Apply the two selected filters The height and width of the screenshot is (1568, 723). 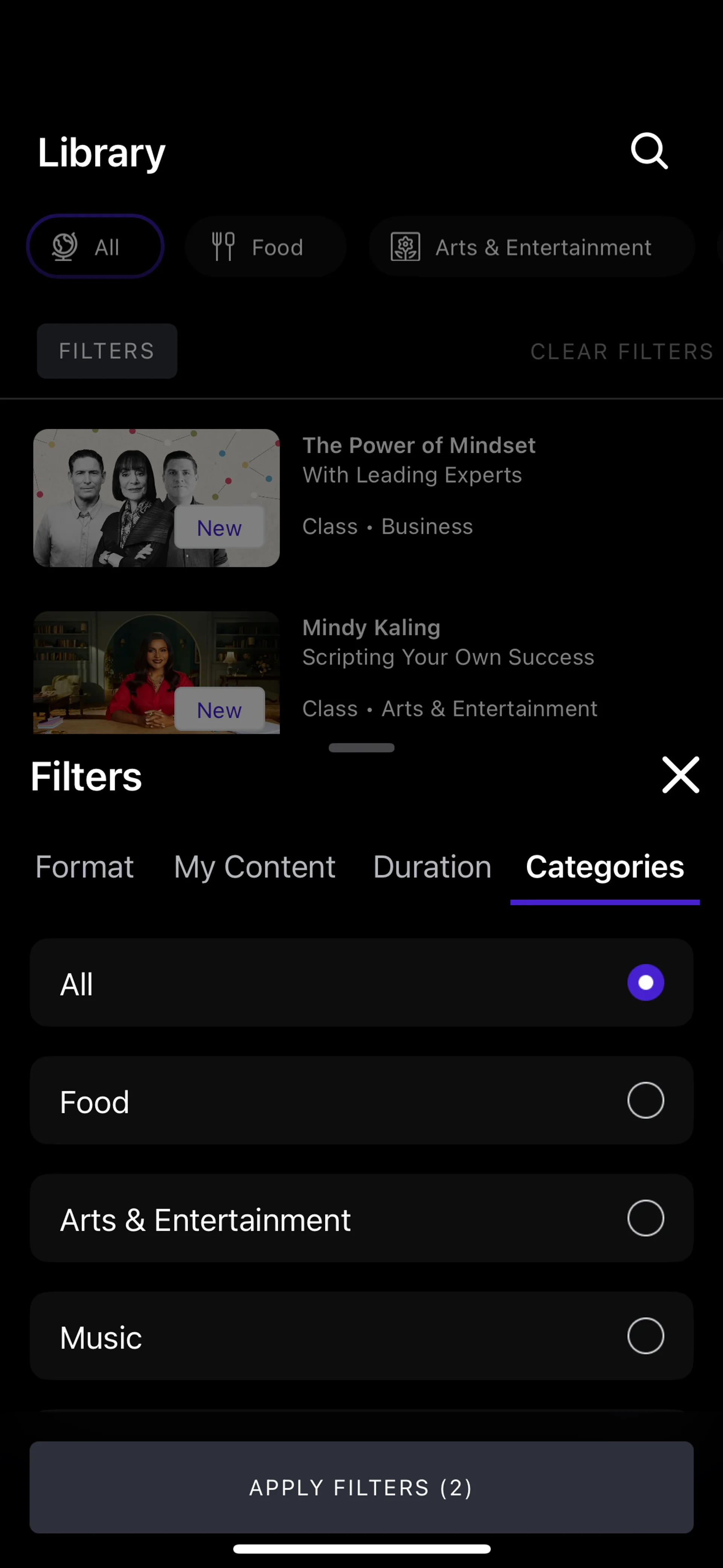361,1487
